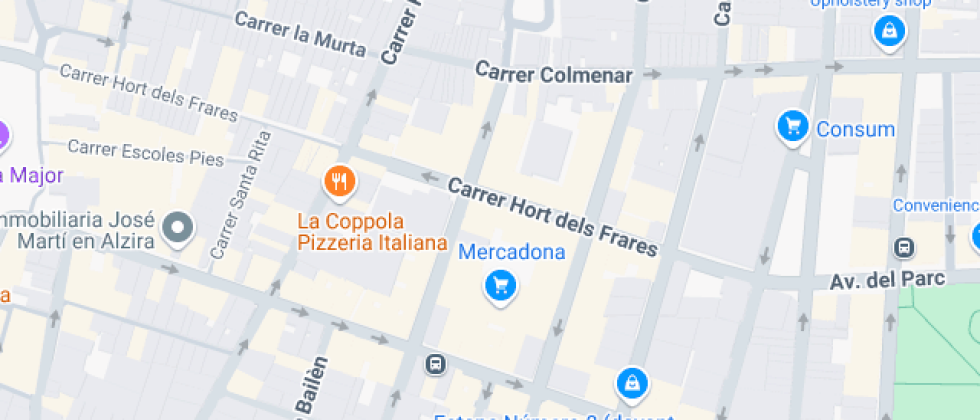Select the Mercadona supermarket pin
The image size is (980, 420).
pyautogui.click(x=501, y=287)
